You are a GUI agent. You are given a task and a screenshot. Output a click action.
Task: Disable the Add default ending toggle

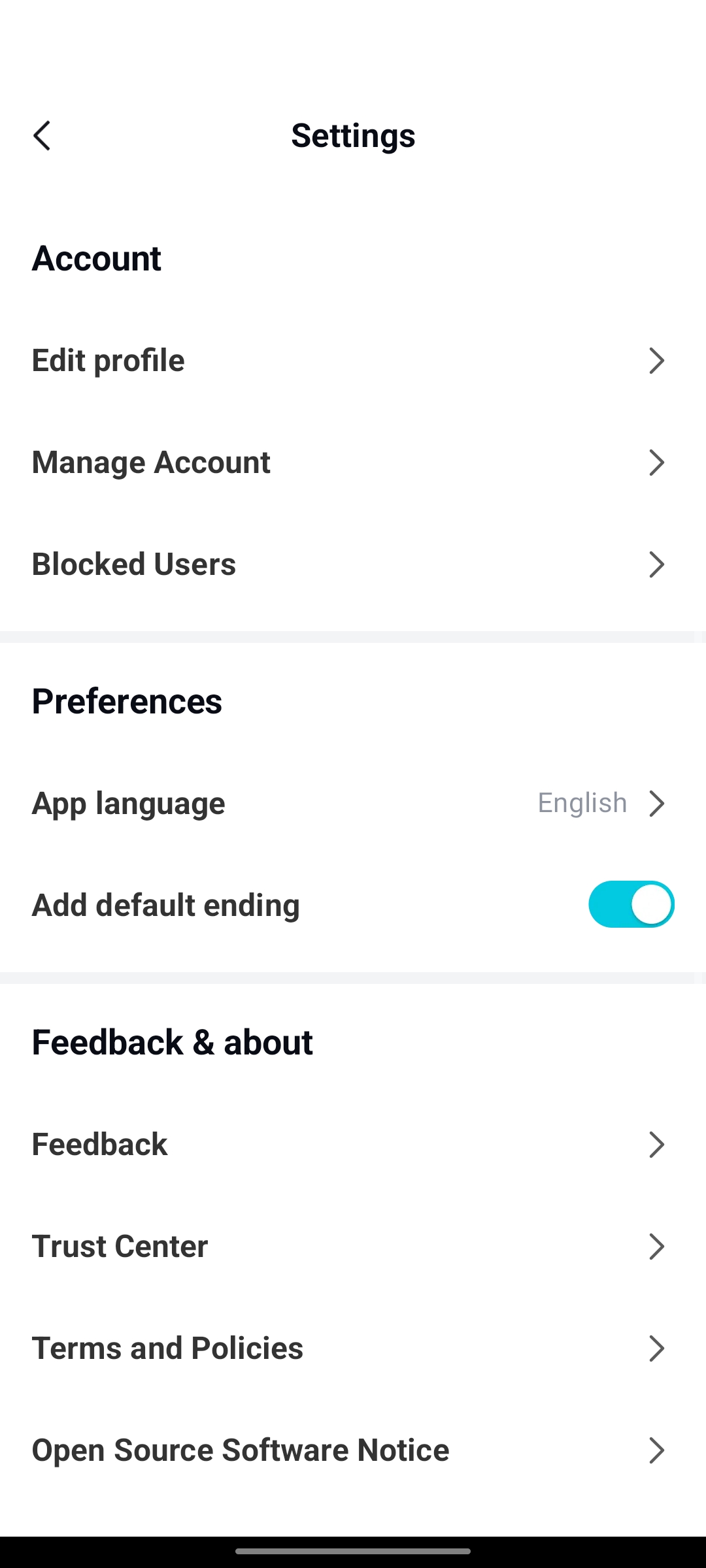(630, 904)
